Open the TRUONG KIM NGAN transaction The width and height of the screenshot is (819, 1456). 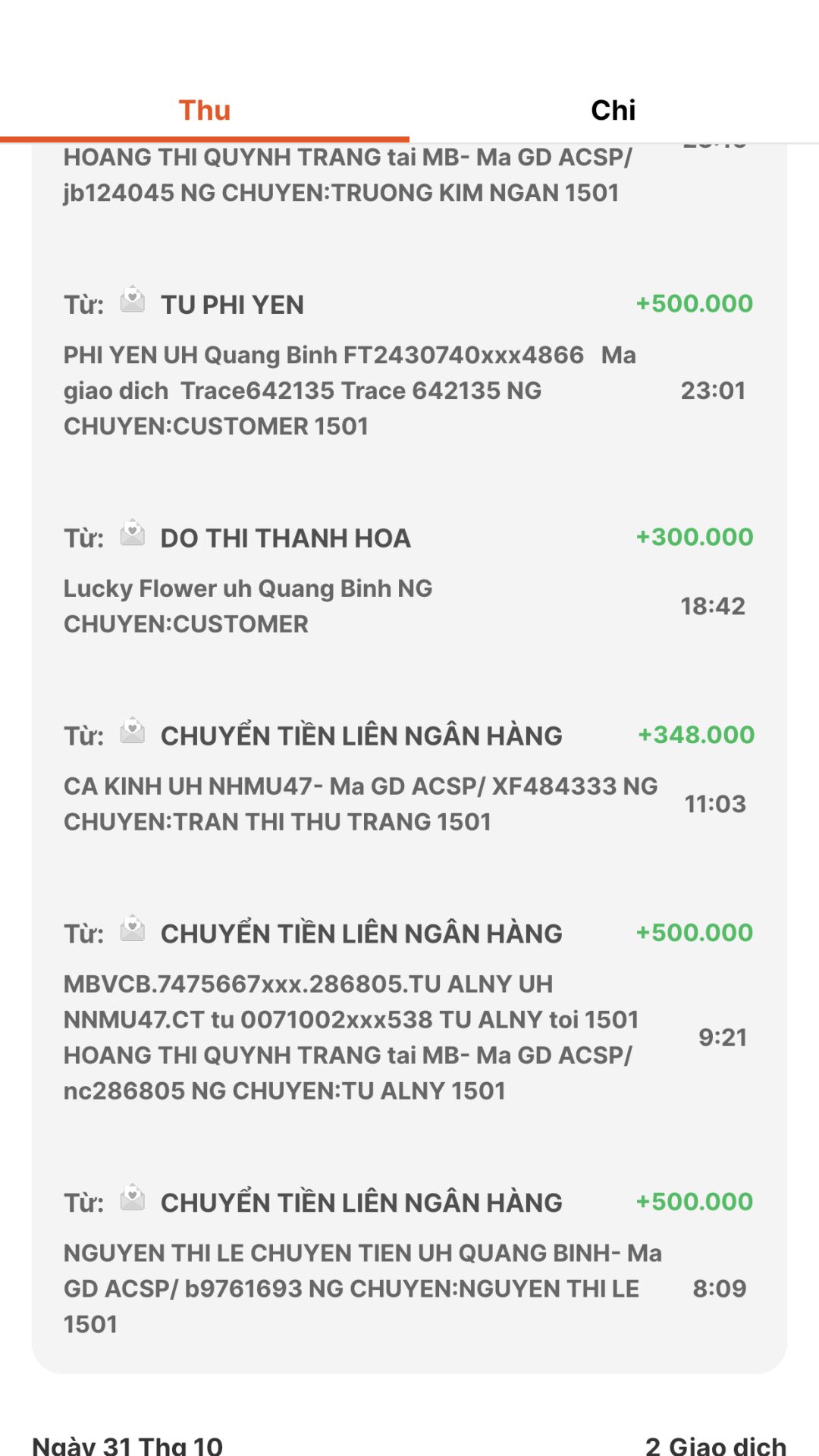(349, 176)
